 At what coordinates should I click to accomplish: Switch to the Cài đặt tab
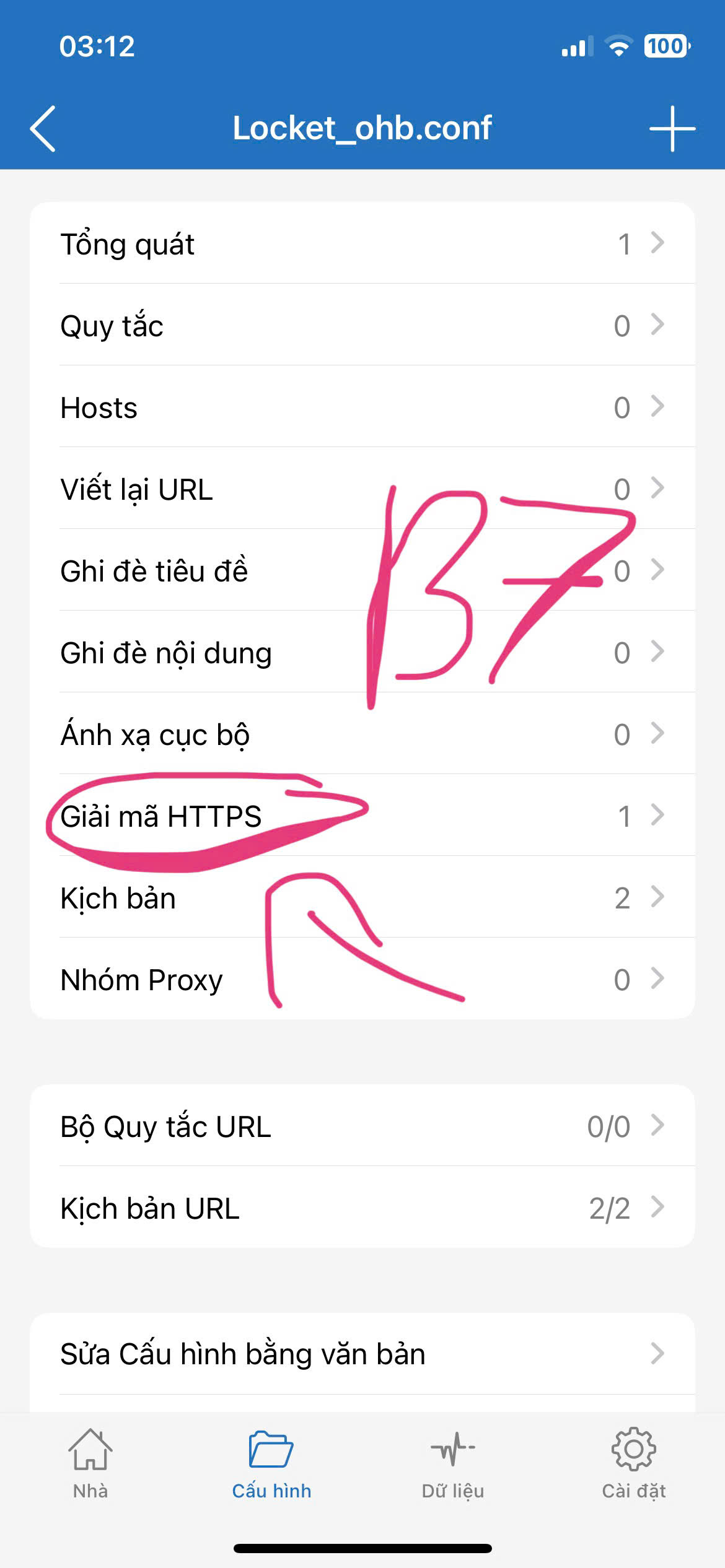click(x=634, y=1464)
